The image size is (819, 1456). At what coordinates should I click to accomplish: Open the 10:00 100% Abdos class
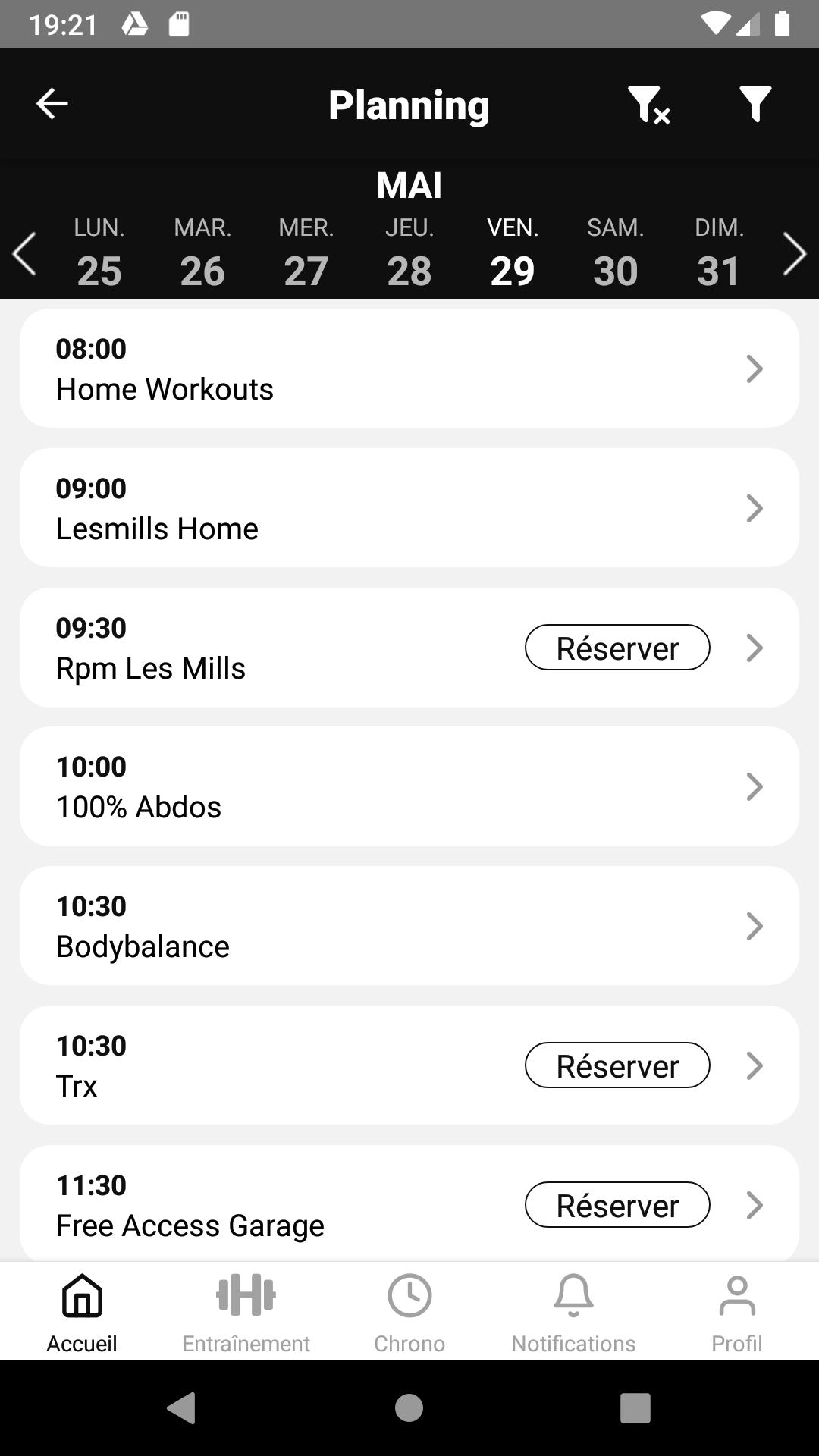[409, 786]
